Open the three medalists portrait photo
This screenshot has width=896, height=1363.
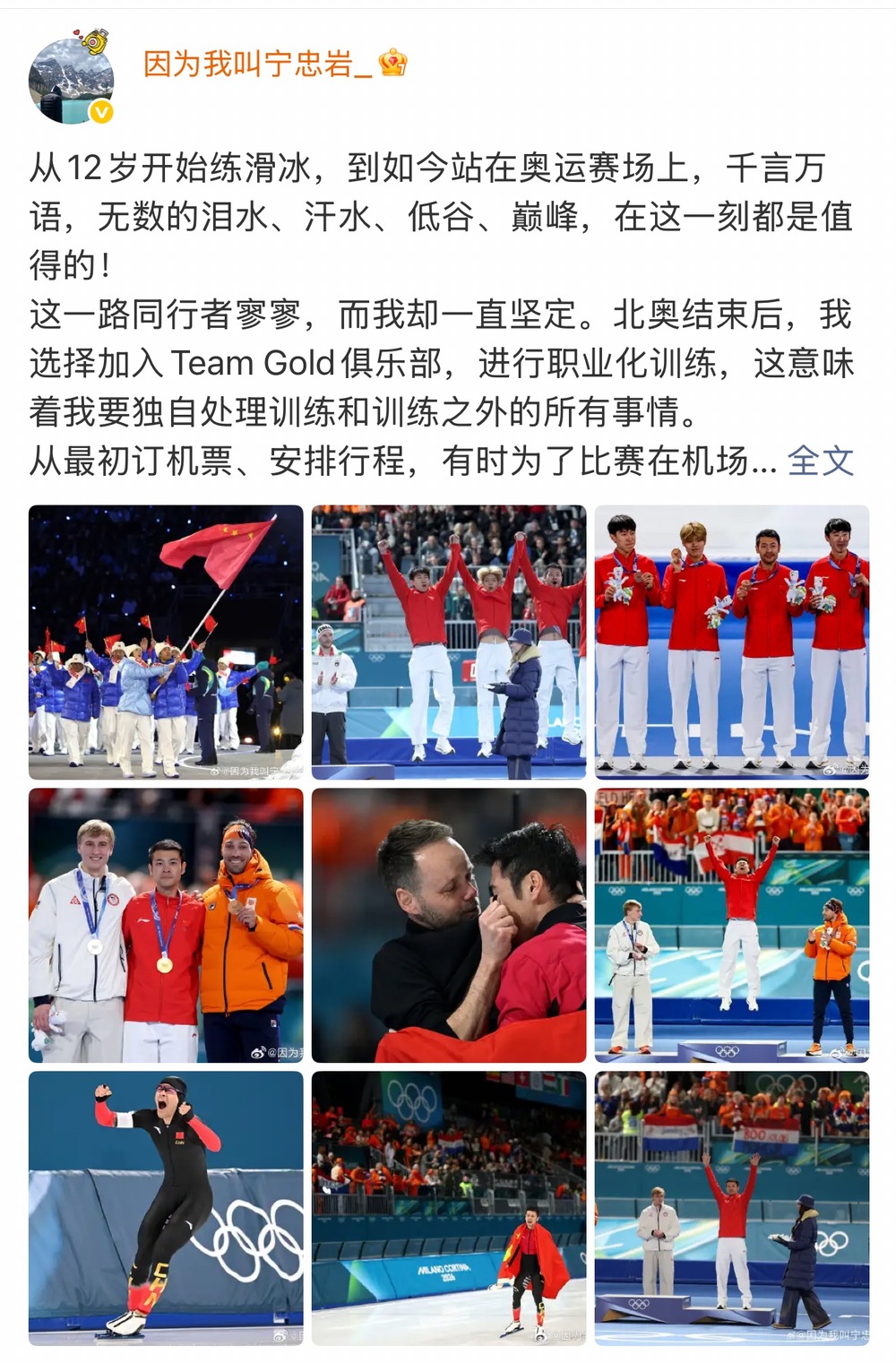[x=166, y=925]
